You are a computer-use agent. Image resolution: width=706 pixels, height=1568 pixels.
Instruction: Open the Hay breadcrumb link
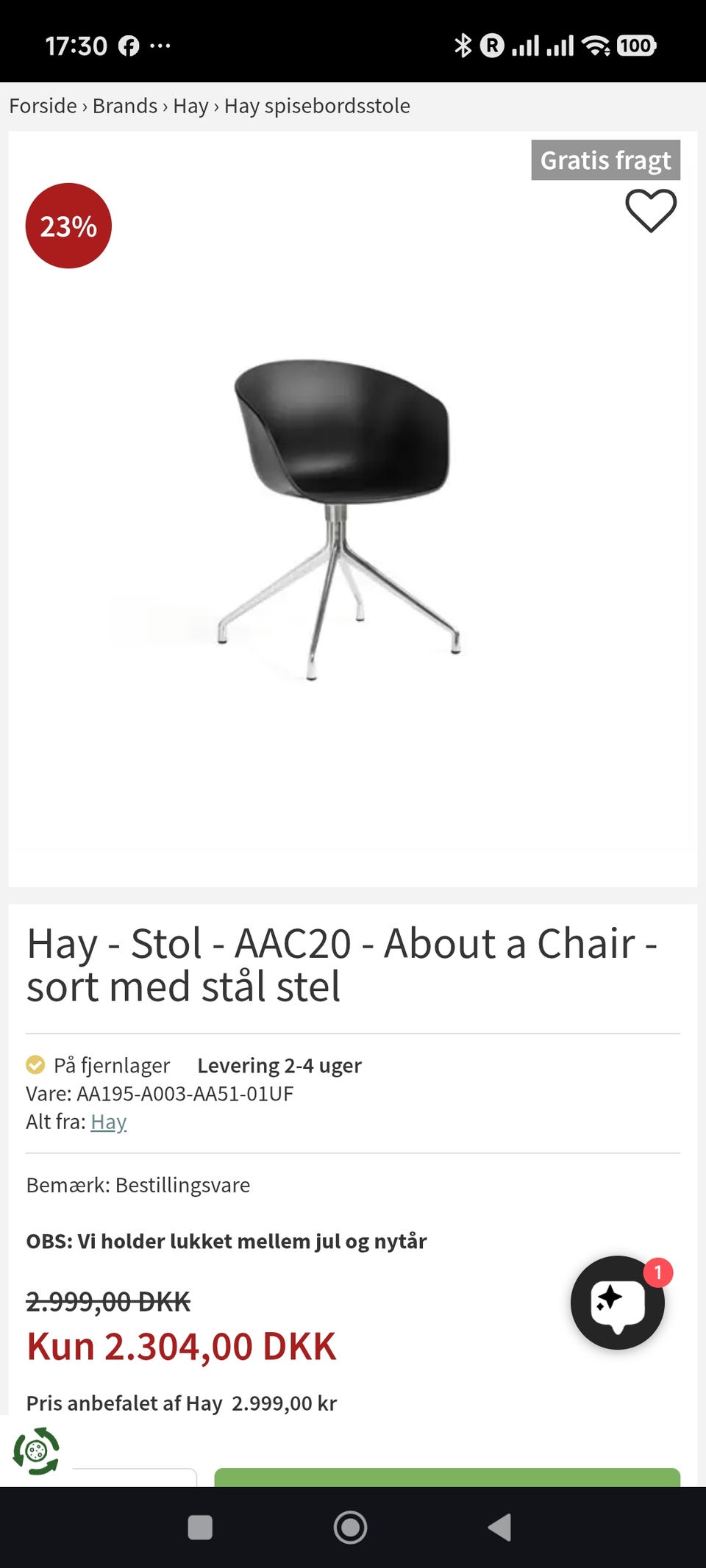(x=190, y=106)
